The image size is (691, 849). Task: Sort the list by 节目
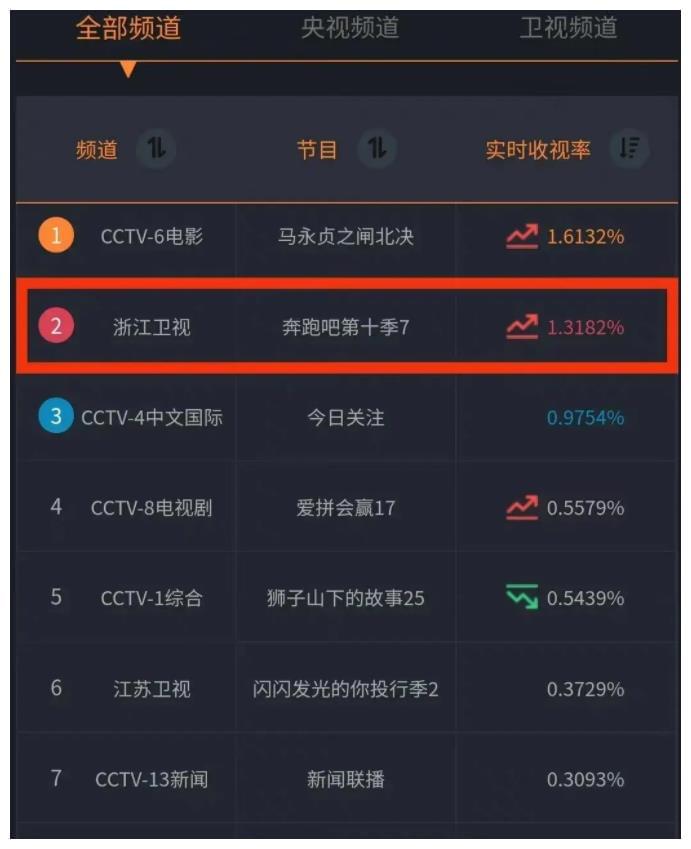(376, 150)
